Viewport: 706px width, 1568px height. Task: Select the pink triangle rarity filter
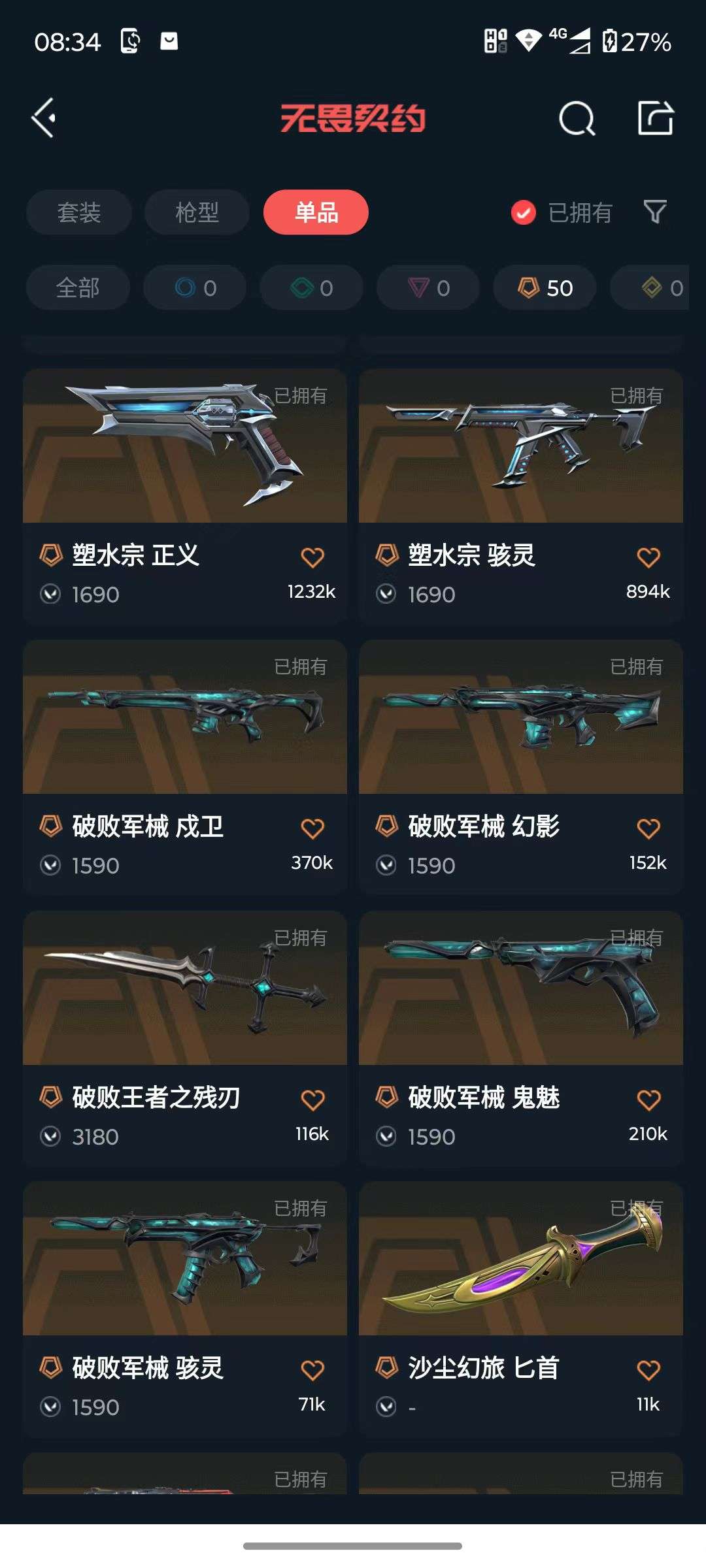pos(427,287)
